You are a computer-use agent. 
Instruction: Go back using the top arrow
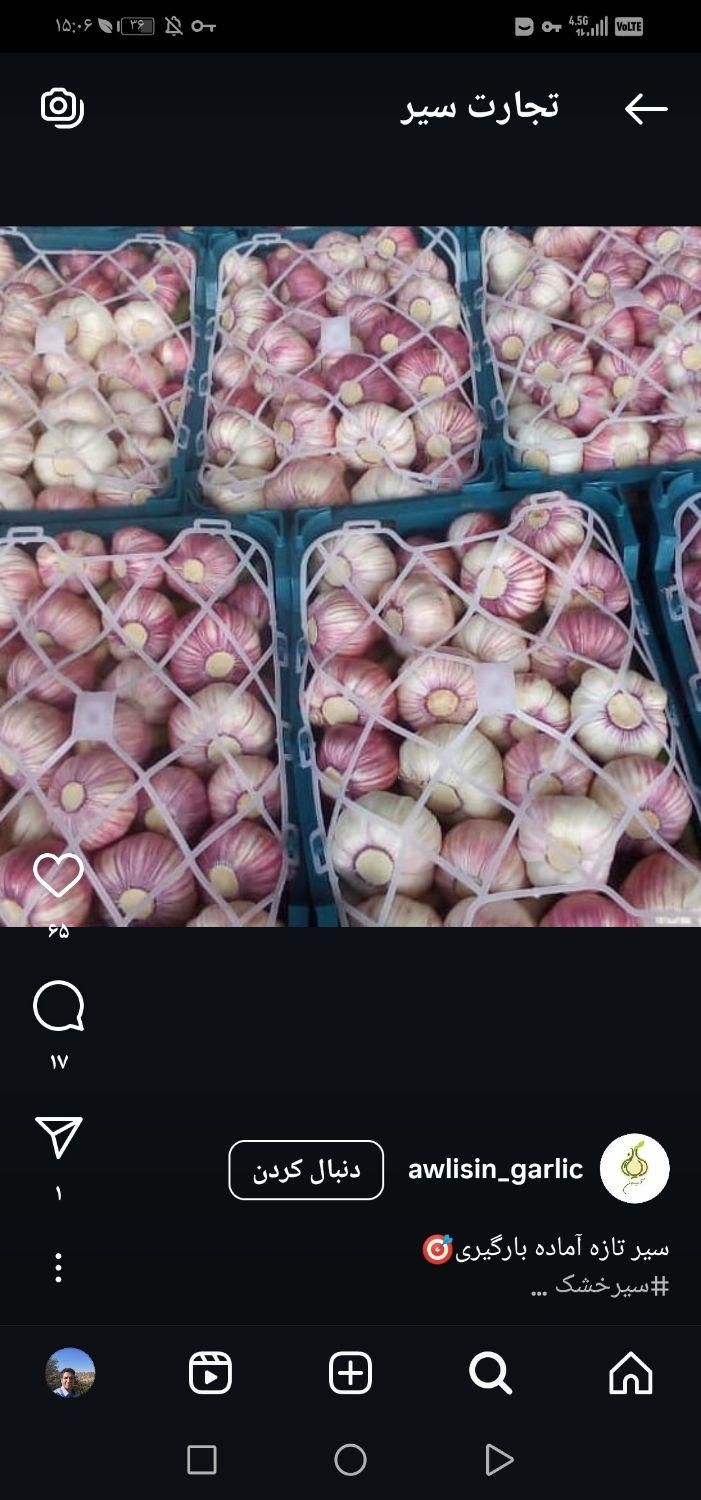click(645, 108)
